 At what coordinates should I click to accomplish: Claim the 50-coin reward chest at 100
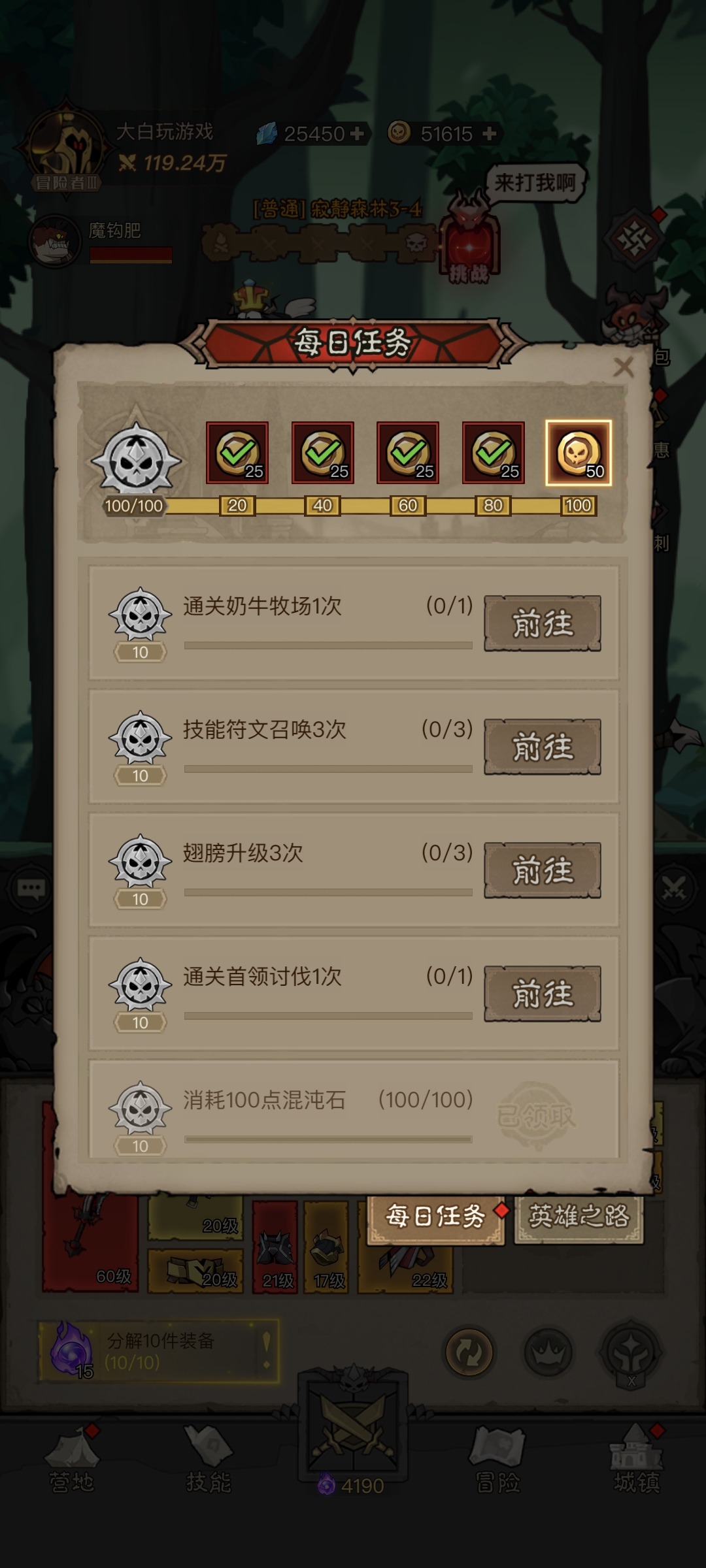tap(579, 453)
